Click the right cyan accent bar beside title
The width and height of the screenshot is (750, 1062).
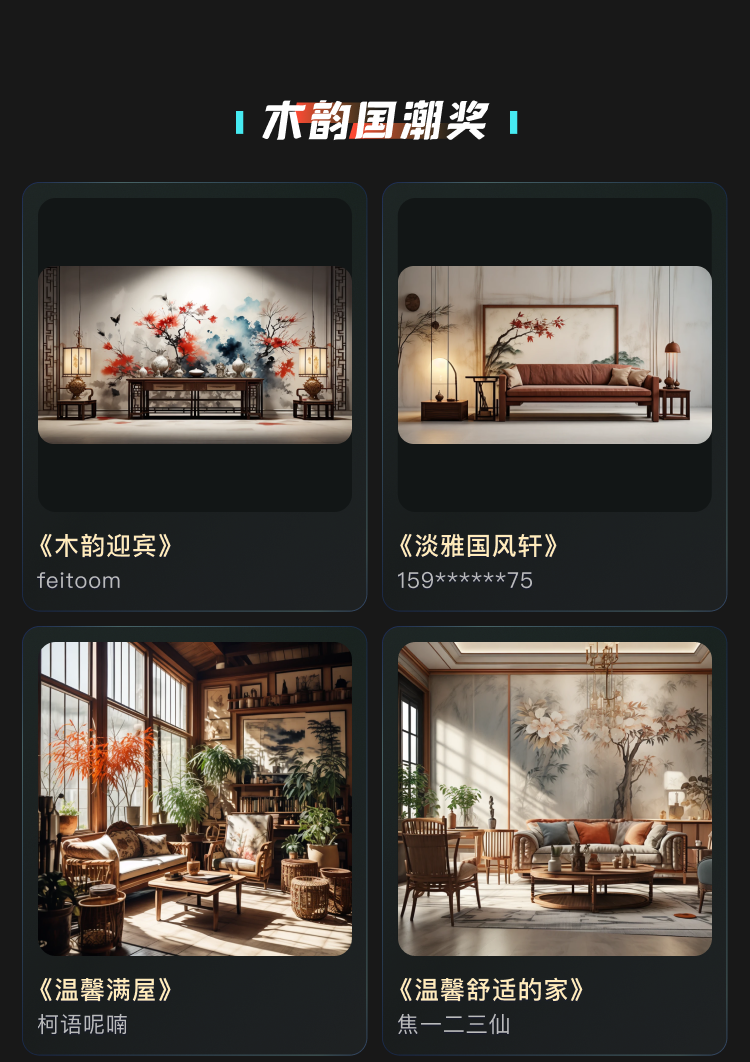(513, 120)
